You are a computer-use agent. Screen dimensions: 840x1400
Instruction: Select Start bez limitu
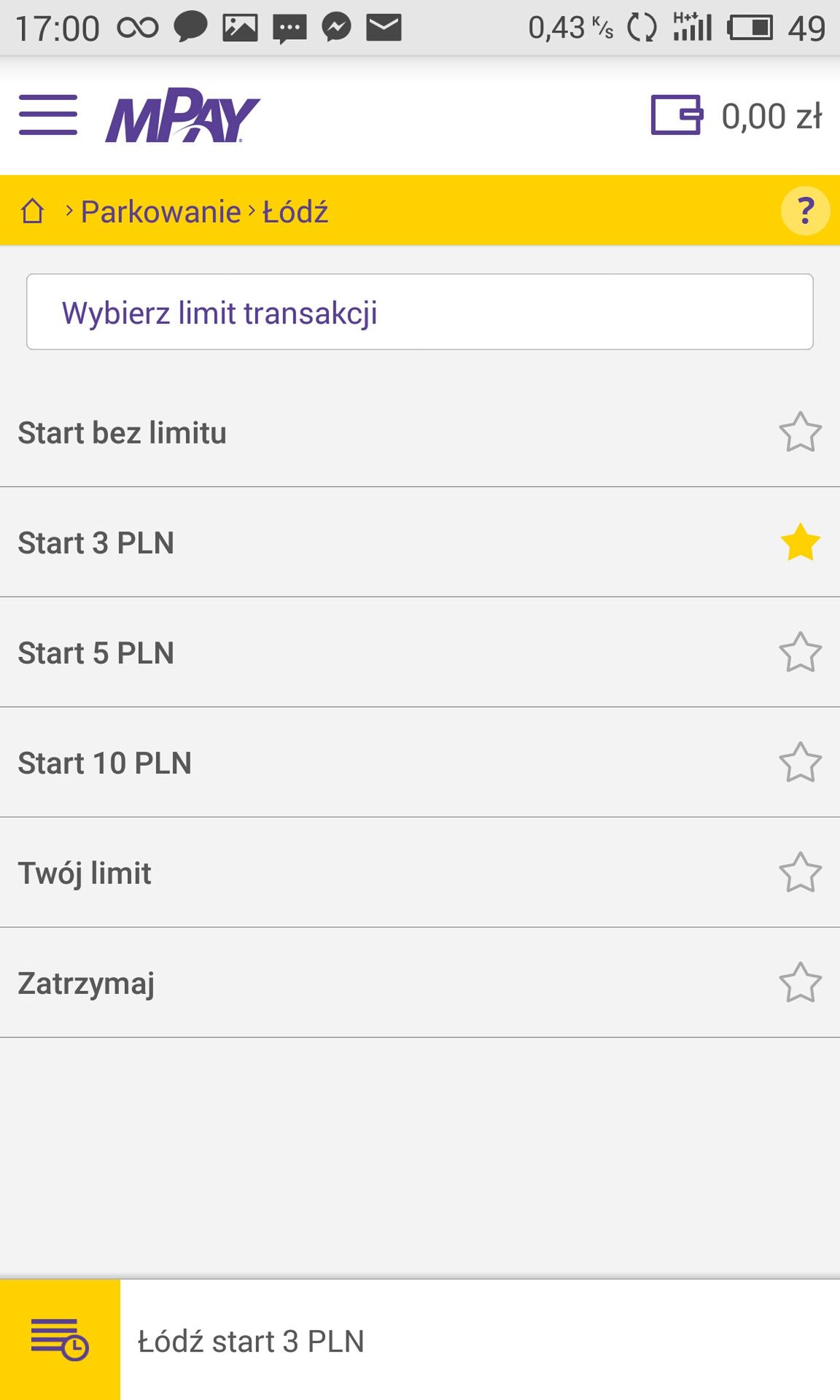coord(420,432)
